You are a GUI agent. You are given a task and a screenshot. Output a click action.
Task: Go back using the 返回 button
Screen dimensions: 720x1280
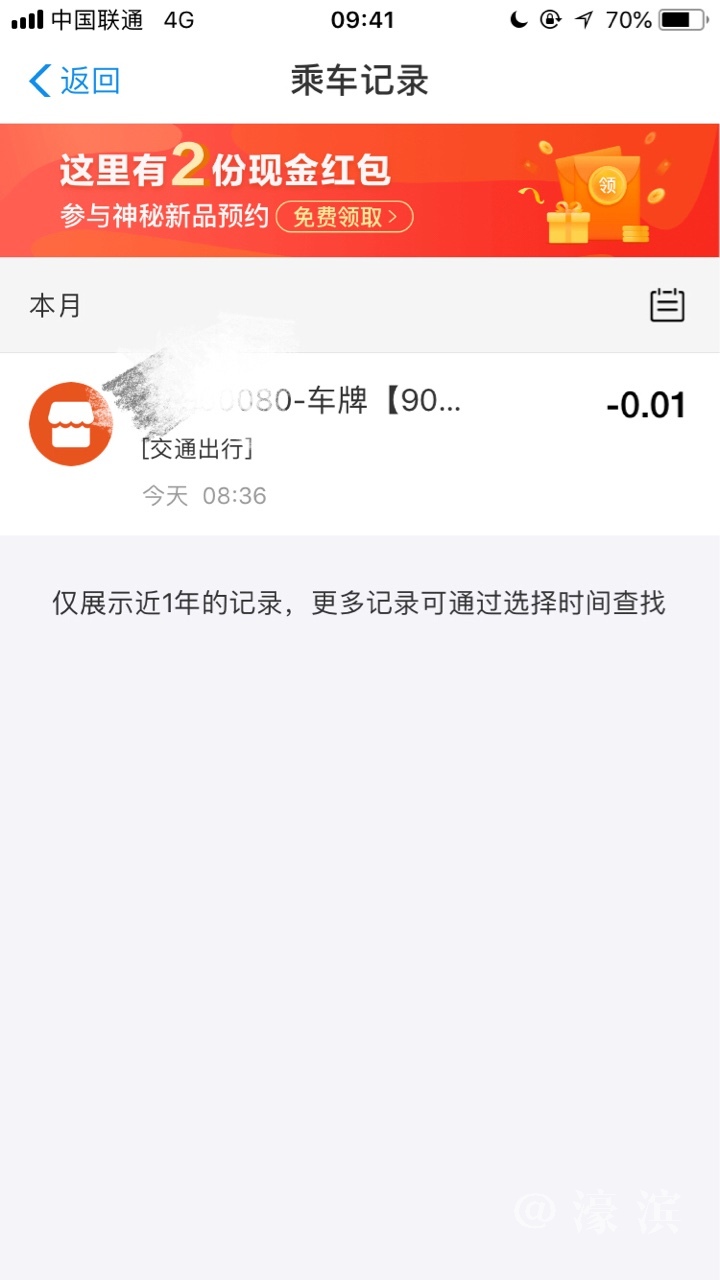pyautogui.click(x=75, y=81)
